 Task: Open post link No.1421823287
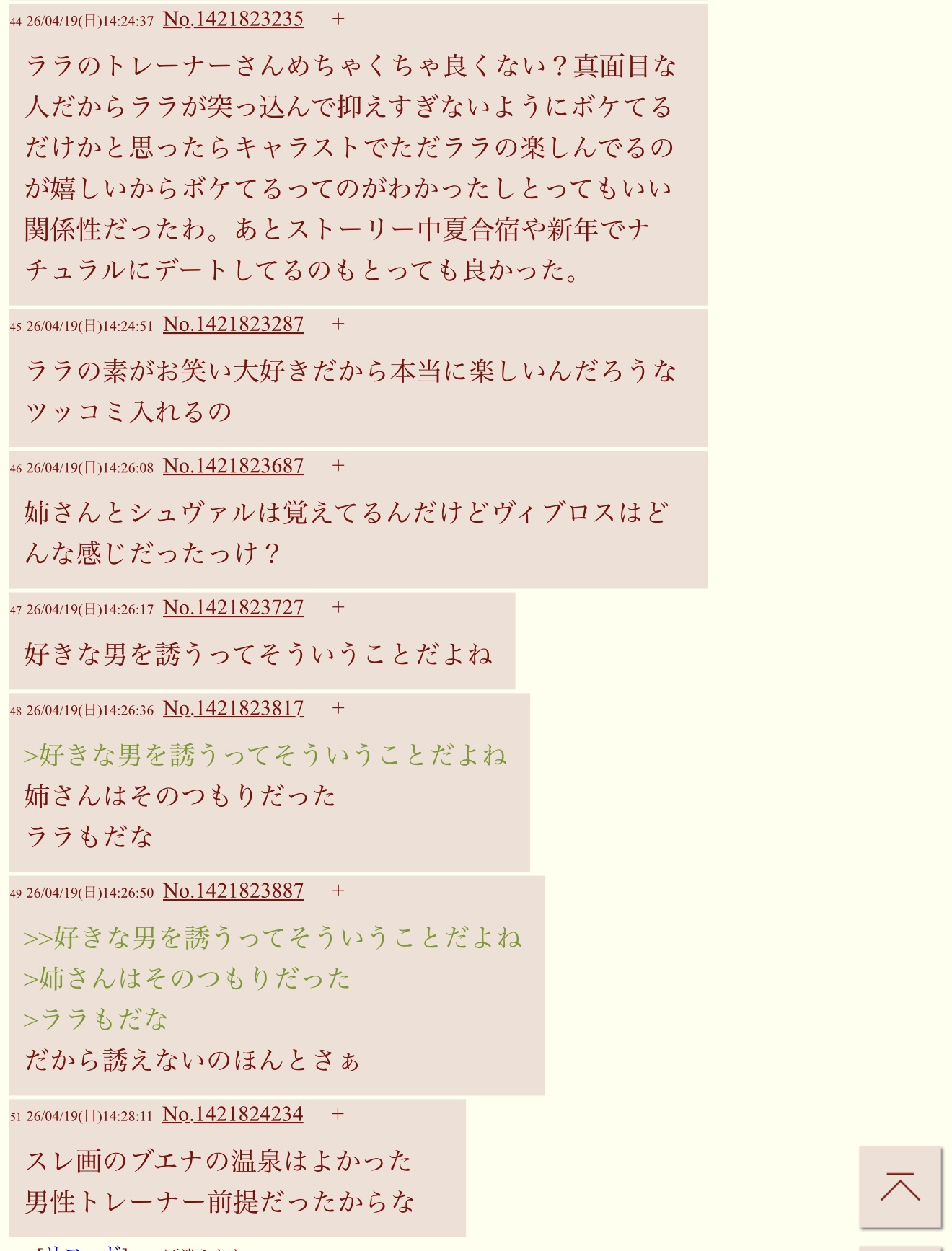tap(233, 324)
